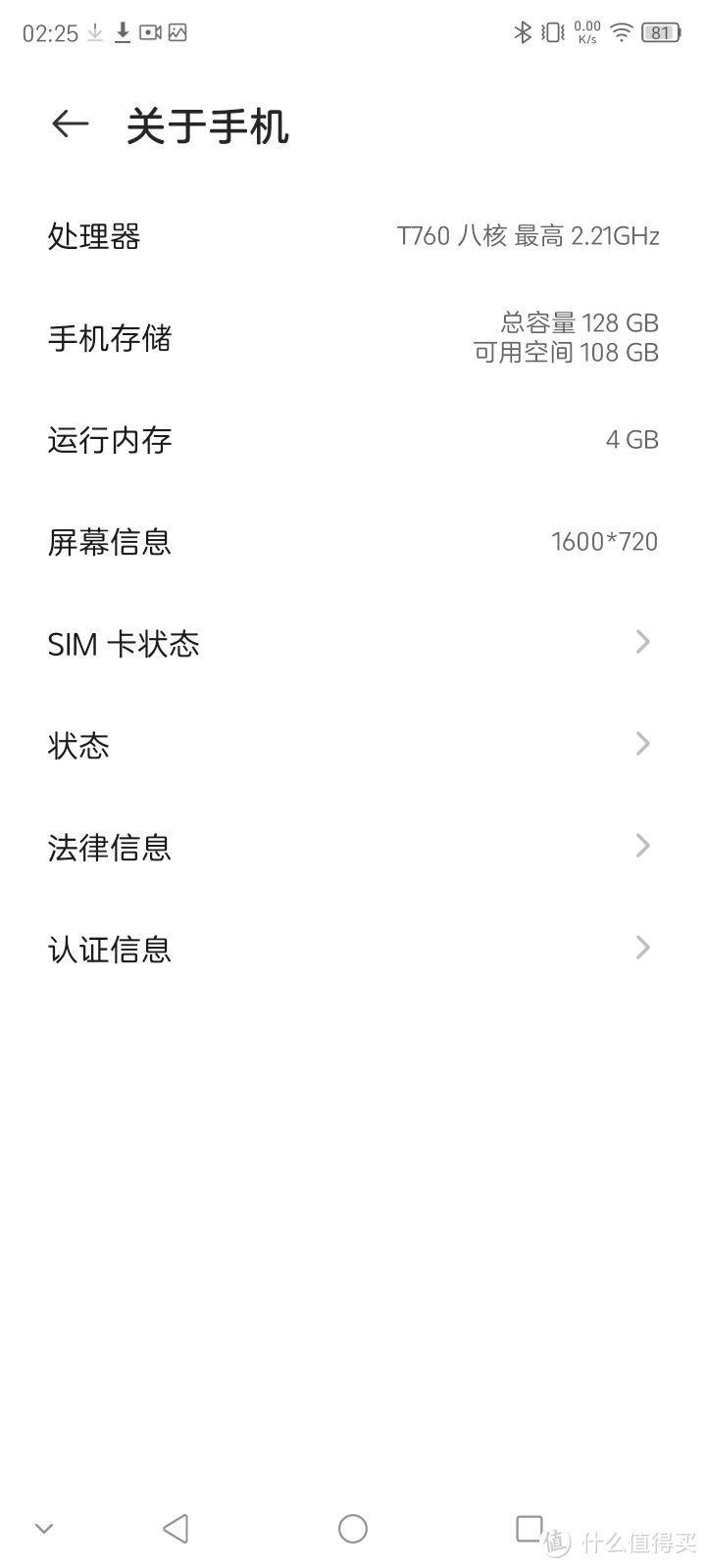Tap the 屏幕信息 resolution row
The image size is (706, 1568).
(353, 541)
